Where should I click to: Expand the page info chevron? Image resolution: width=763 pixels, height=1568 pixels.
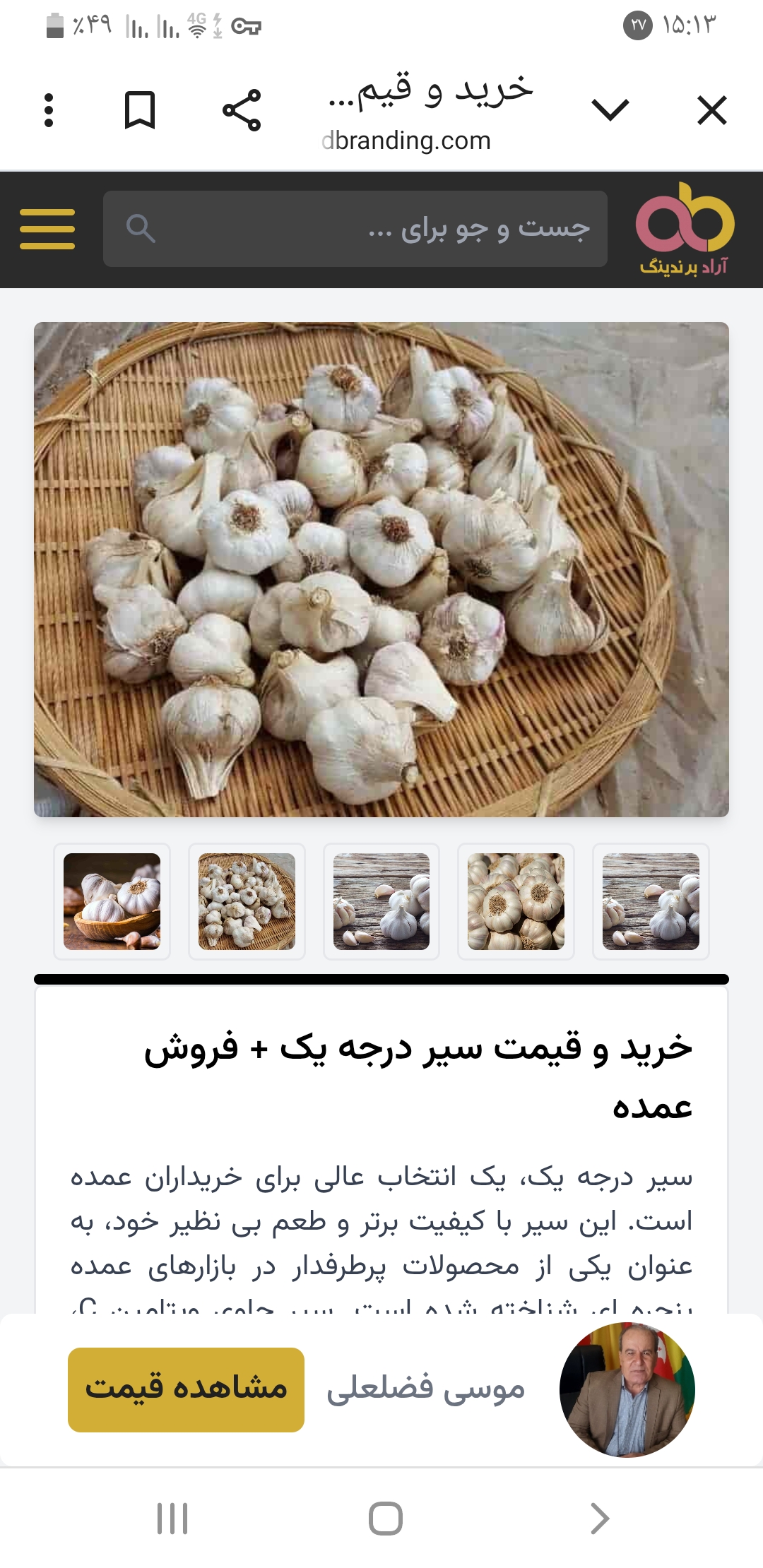pos(610,110)
